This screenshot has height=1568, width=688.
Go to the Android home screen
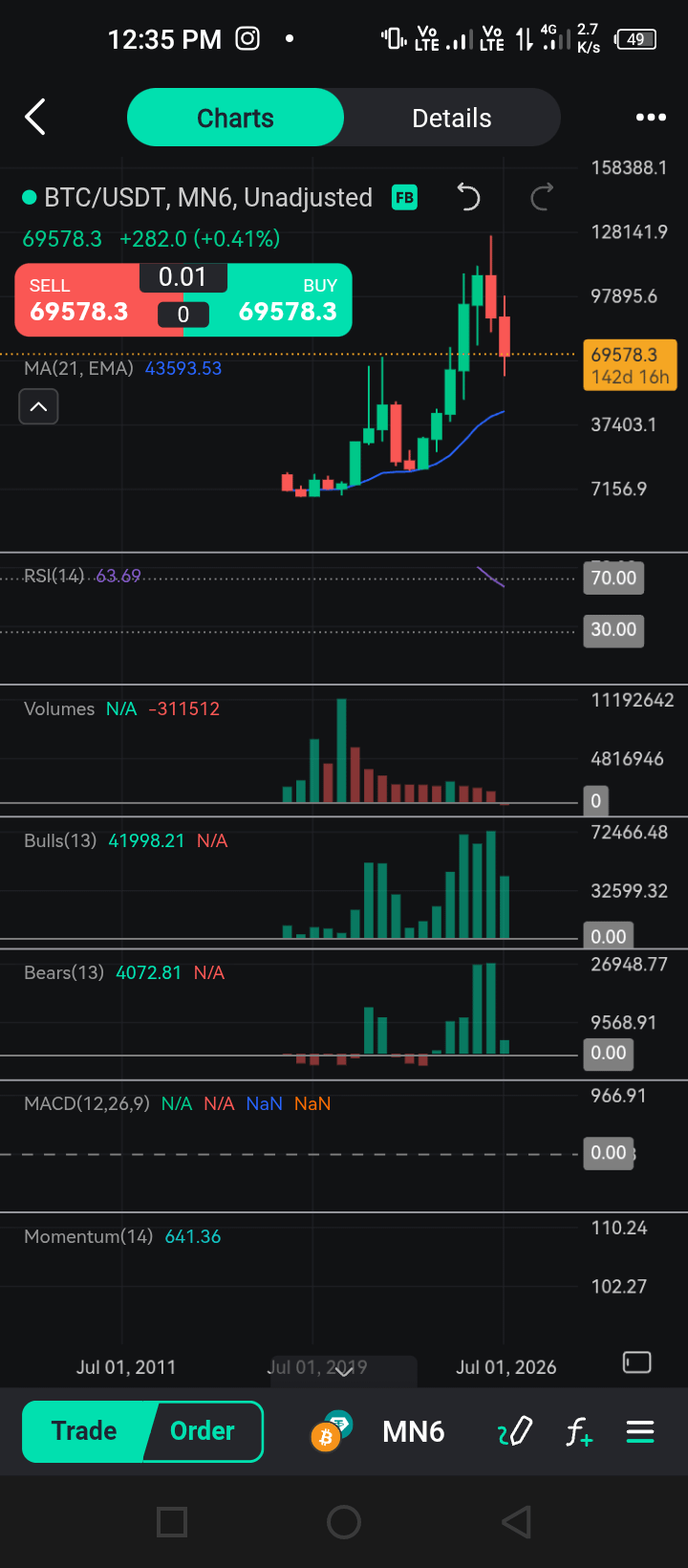(x=344, y=1522)
